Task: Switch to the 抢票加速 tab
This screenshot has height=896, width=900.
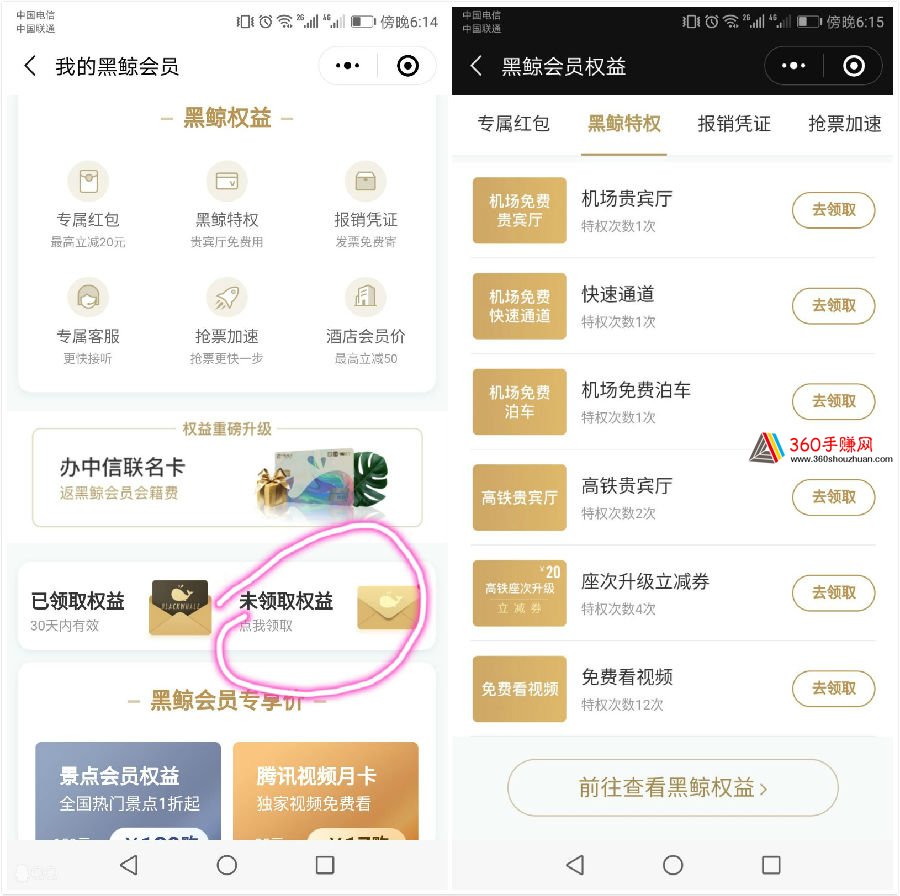Action: point(845,124)
